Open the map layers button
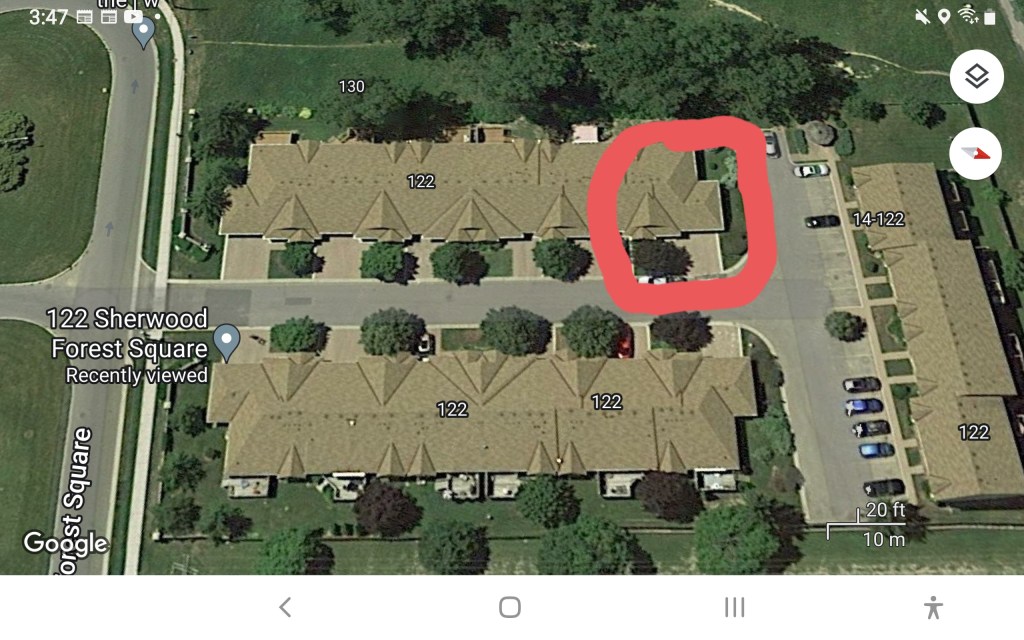The width and height of the screenshot is (1024, 640). [x=976, y=76]
